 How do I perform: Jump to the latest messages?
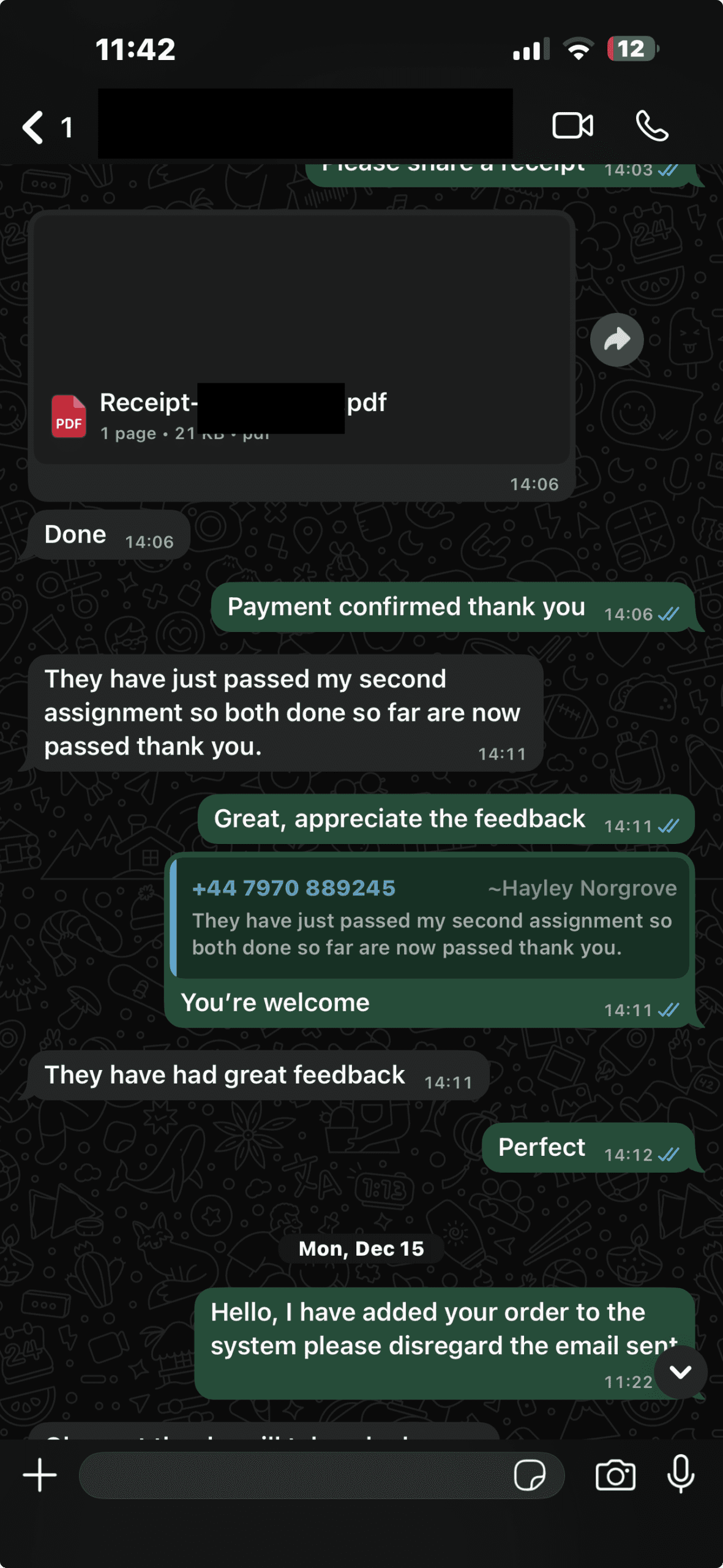point(680,1372)
